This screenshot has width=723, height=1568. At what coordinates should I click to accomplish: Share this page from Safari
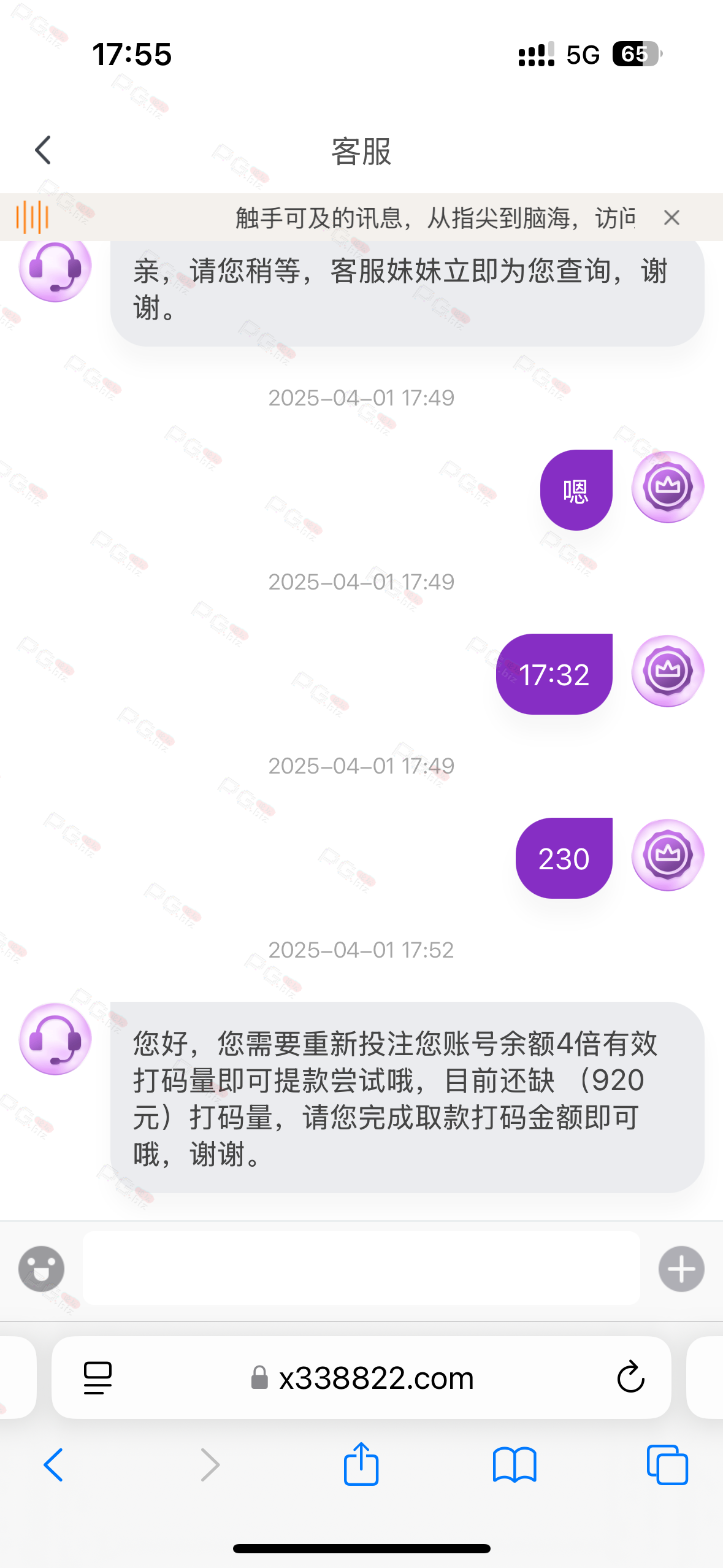tap(361, 1464)
